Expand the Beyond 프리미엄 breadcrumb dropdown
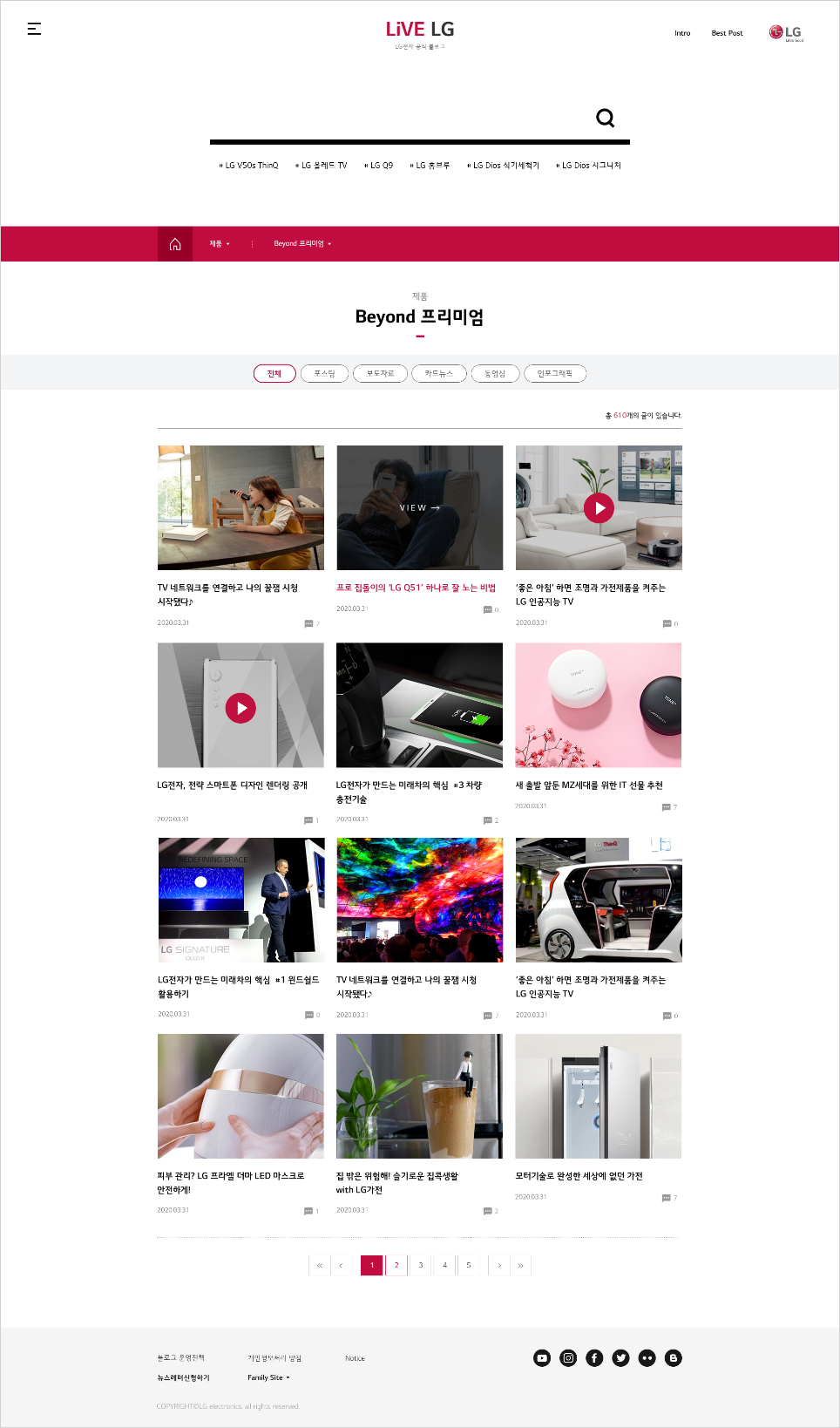840x1428 pixels. pyautogui.click(x=302, y=244)
